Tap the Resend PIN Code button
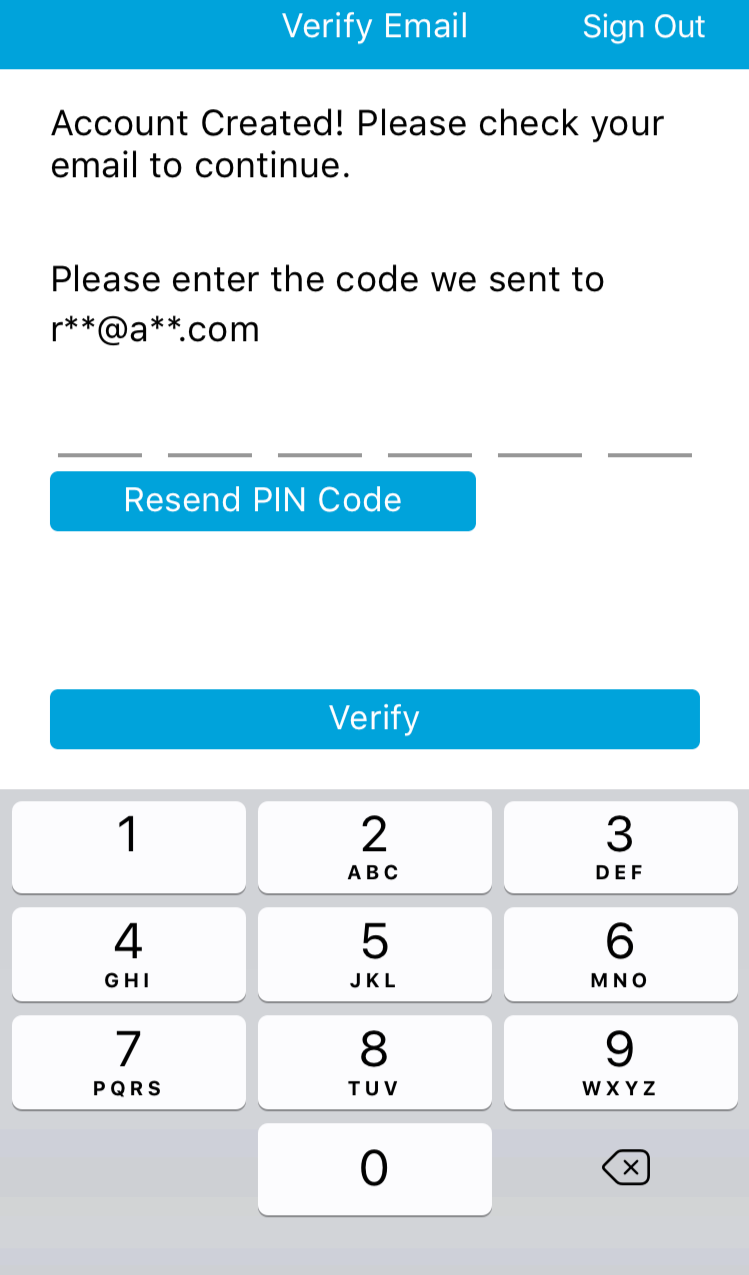 click(x=262, y=500)
